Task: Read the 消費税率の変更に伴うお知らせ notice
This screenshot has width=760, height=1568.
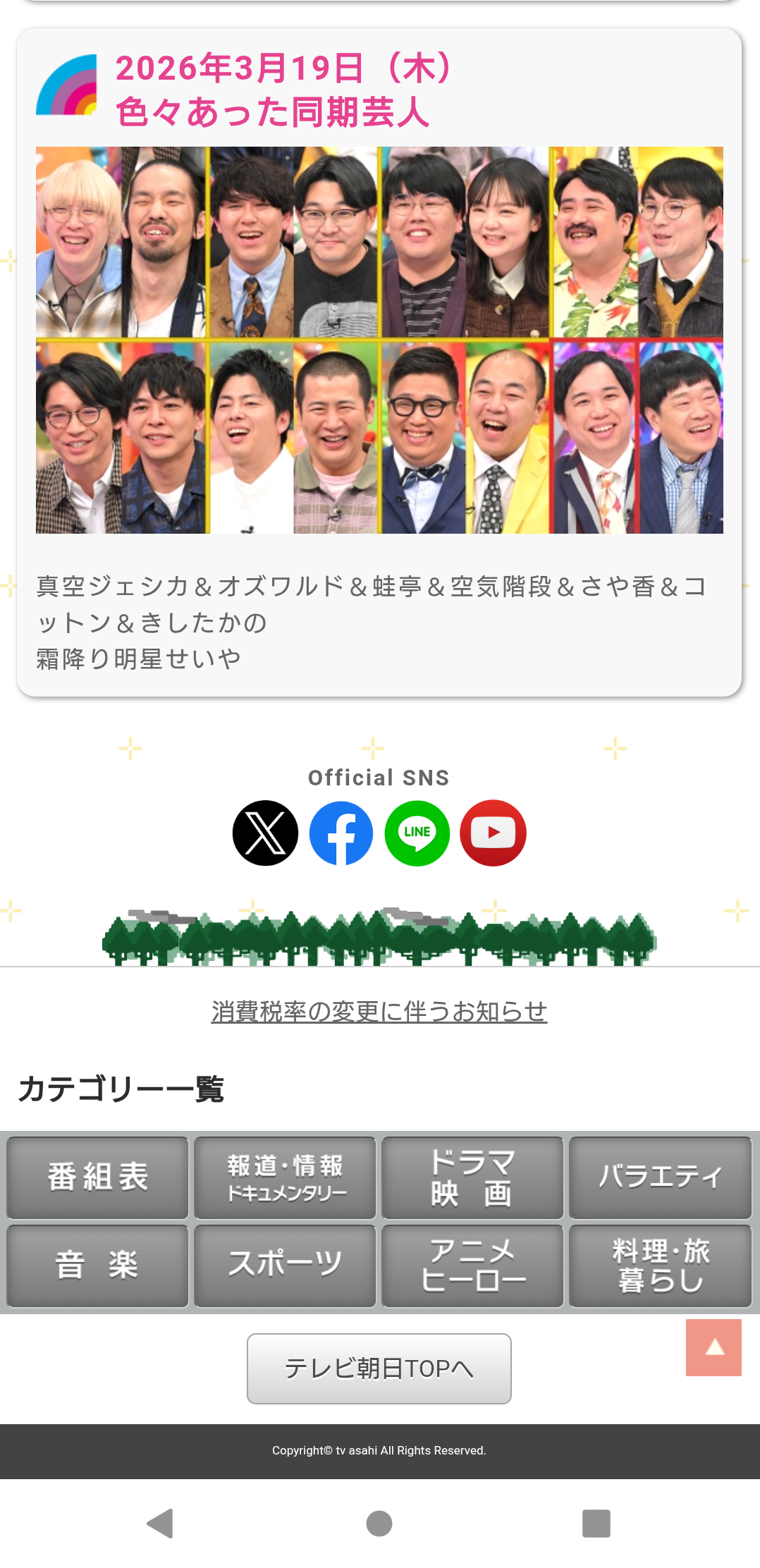Action: coord(379,1012)
